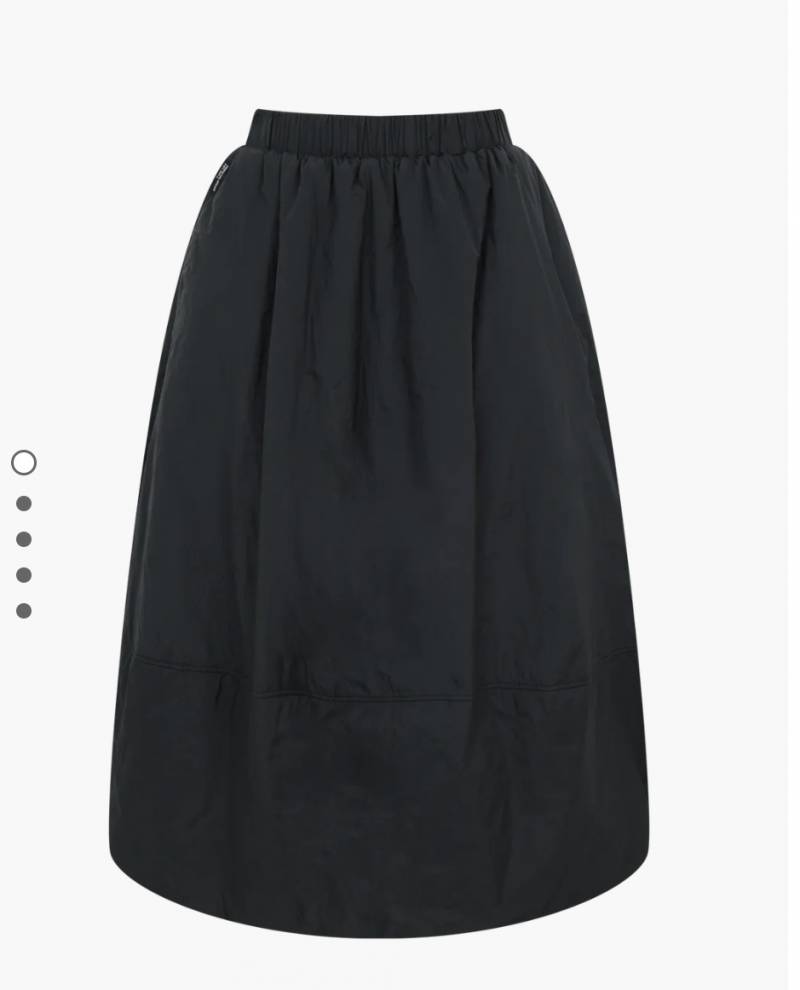Select the third image indicator dot
The width and height of the screenshot is (800, 990).
point(24,539)
